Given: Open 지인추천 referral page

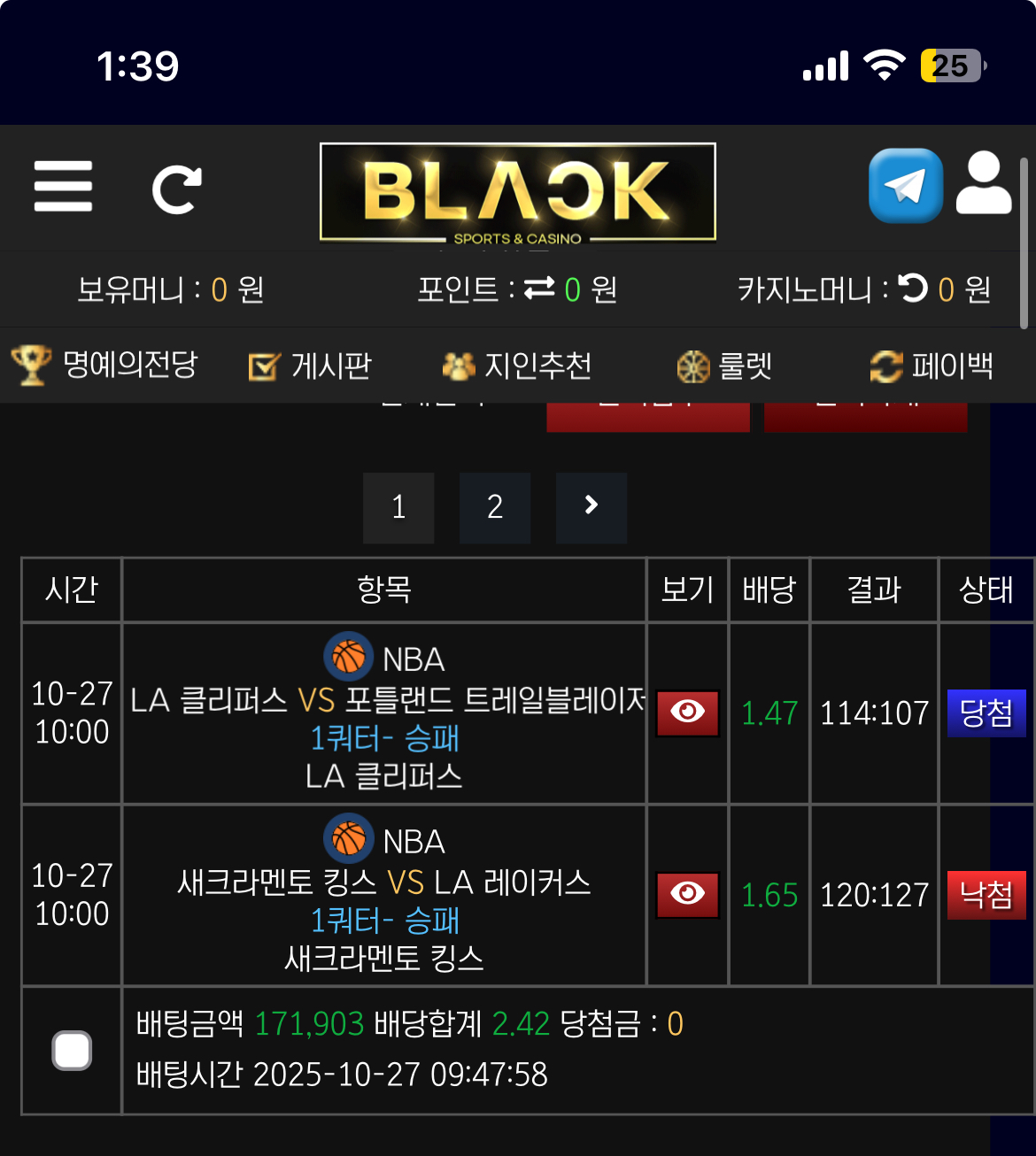Looking at the screenshot, I should click(517, 366).
